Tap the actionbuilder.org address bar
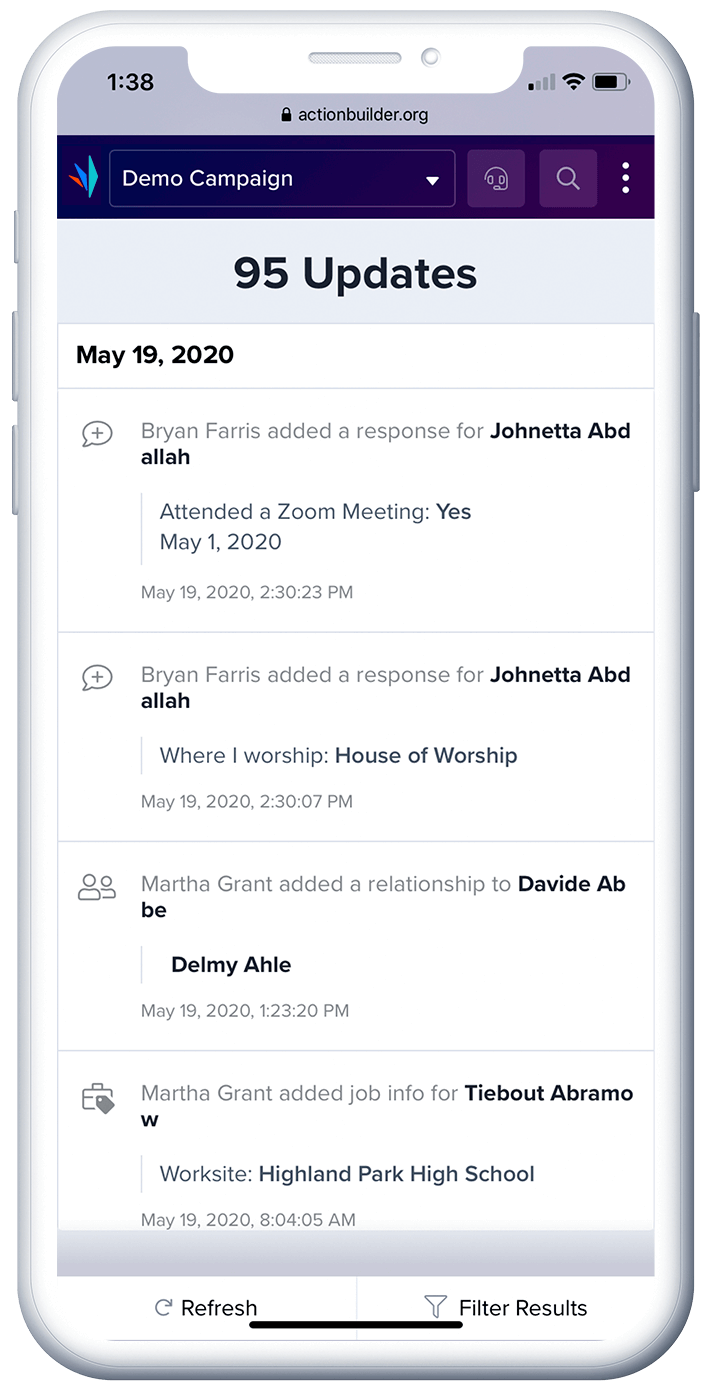Screen dimensions: 714x1400 pos(355,115)
